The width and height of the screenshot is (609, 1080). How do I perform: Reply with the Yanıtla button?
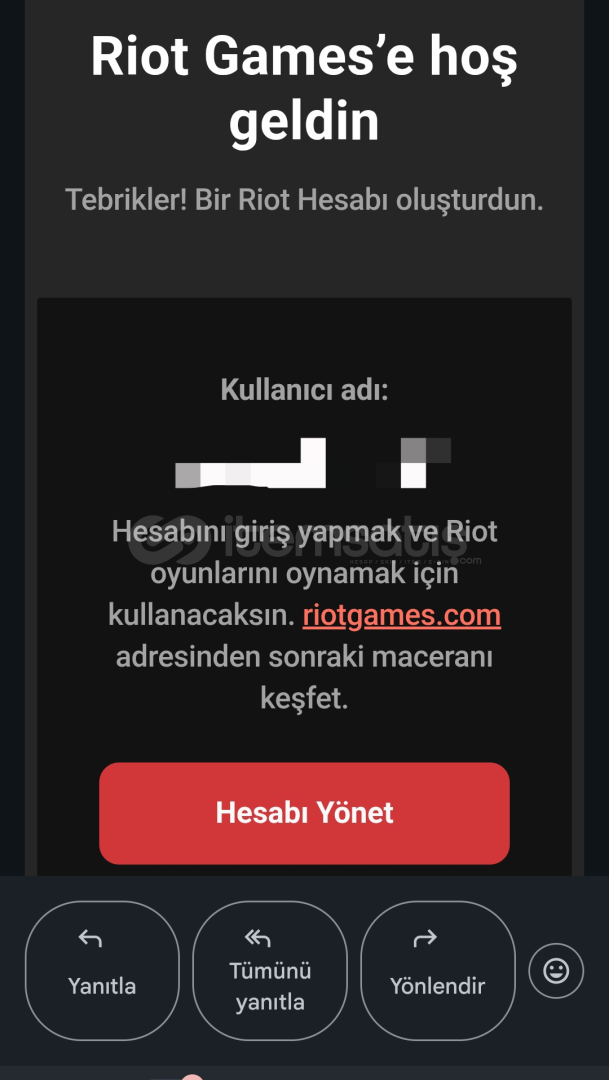coord(102,970)
